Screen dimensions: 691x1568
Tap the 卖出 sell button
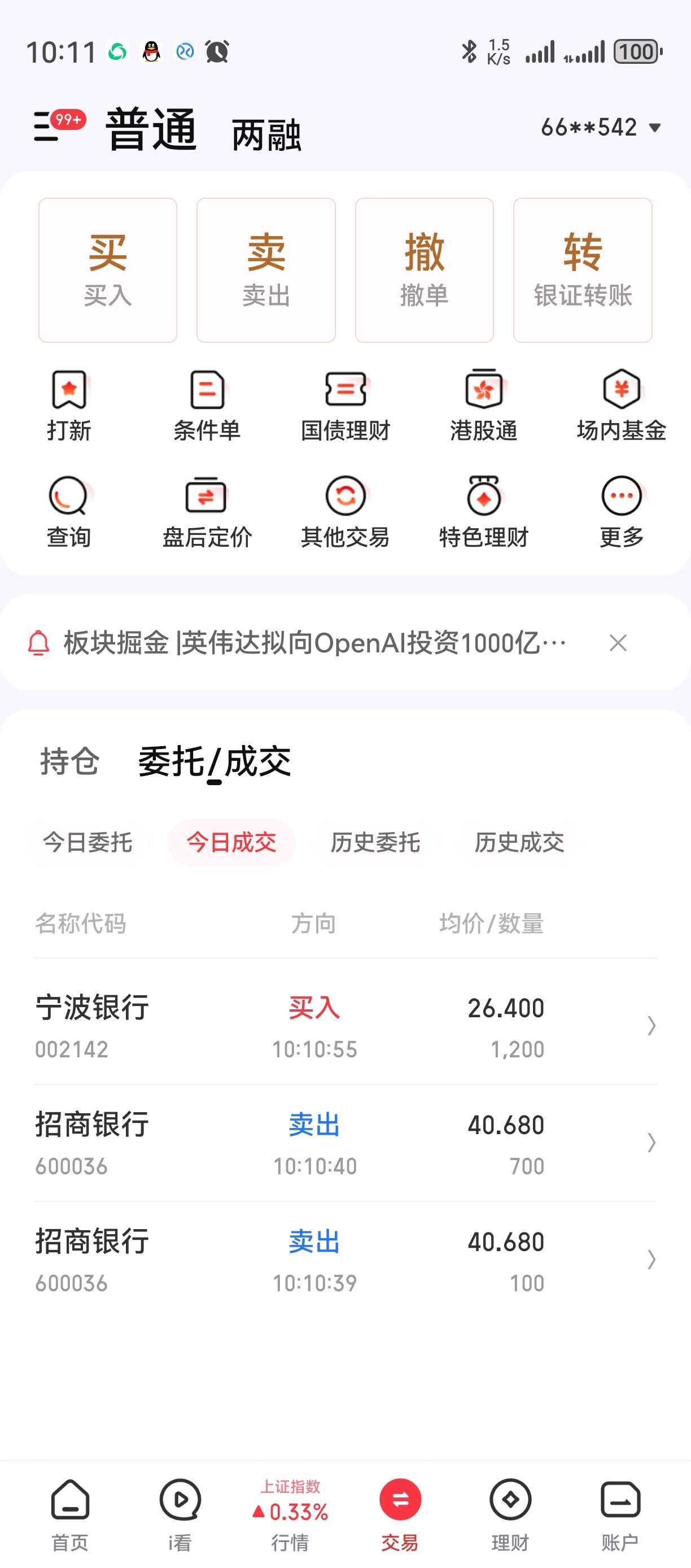click(266, 269)
